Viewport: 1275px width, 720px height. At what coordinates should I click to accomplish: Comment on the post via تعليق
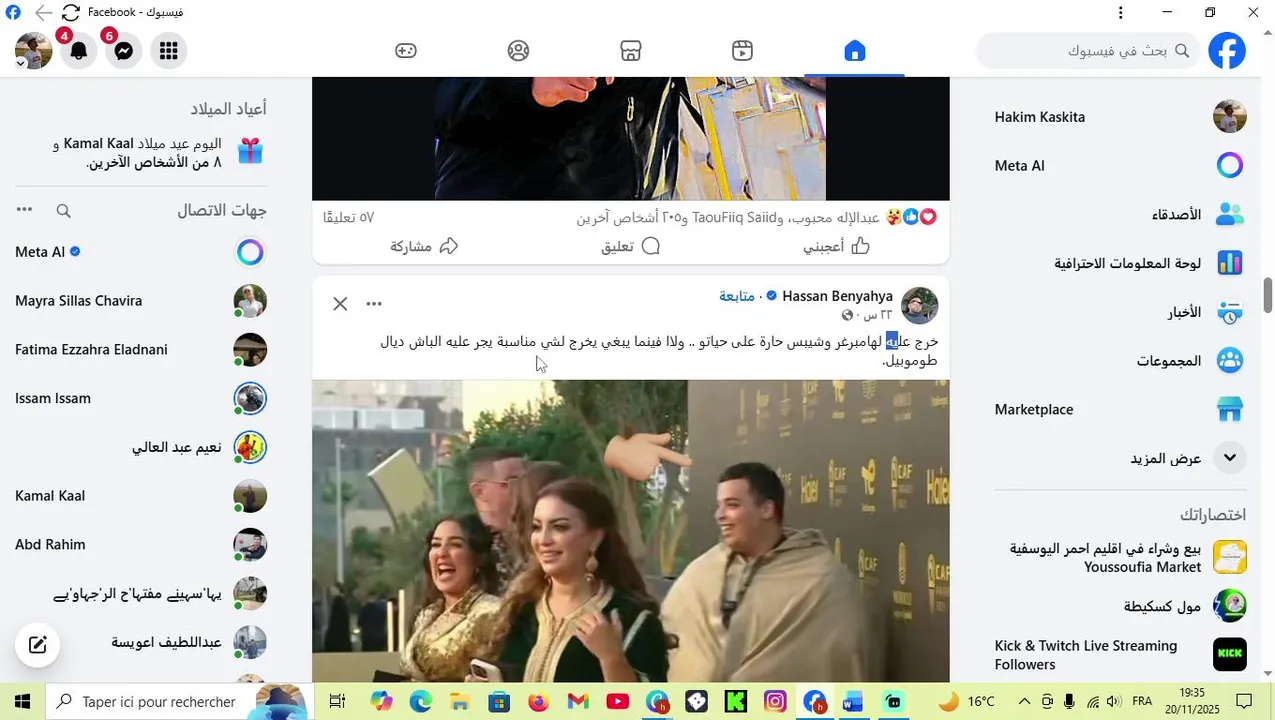pyautogui.click(x=631, y=246)
